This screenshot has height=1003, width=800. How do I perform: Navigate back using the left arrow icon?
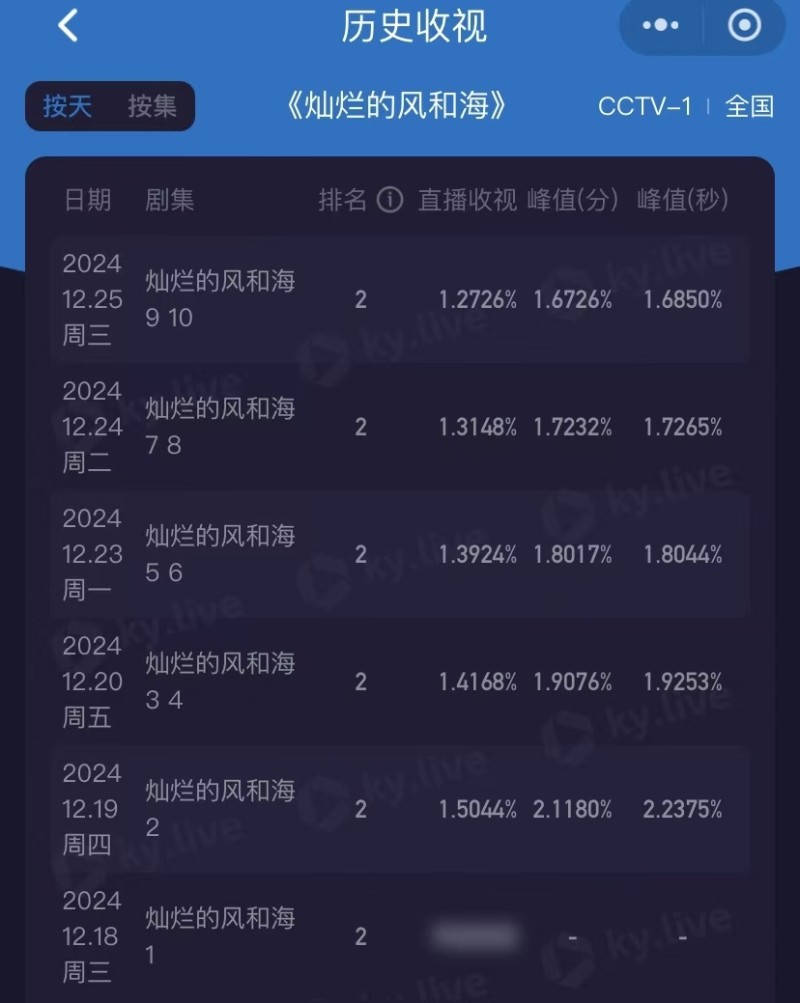68,25
